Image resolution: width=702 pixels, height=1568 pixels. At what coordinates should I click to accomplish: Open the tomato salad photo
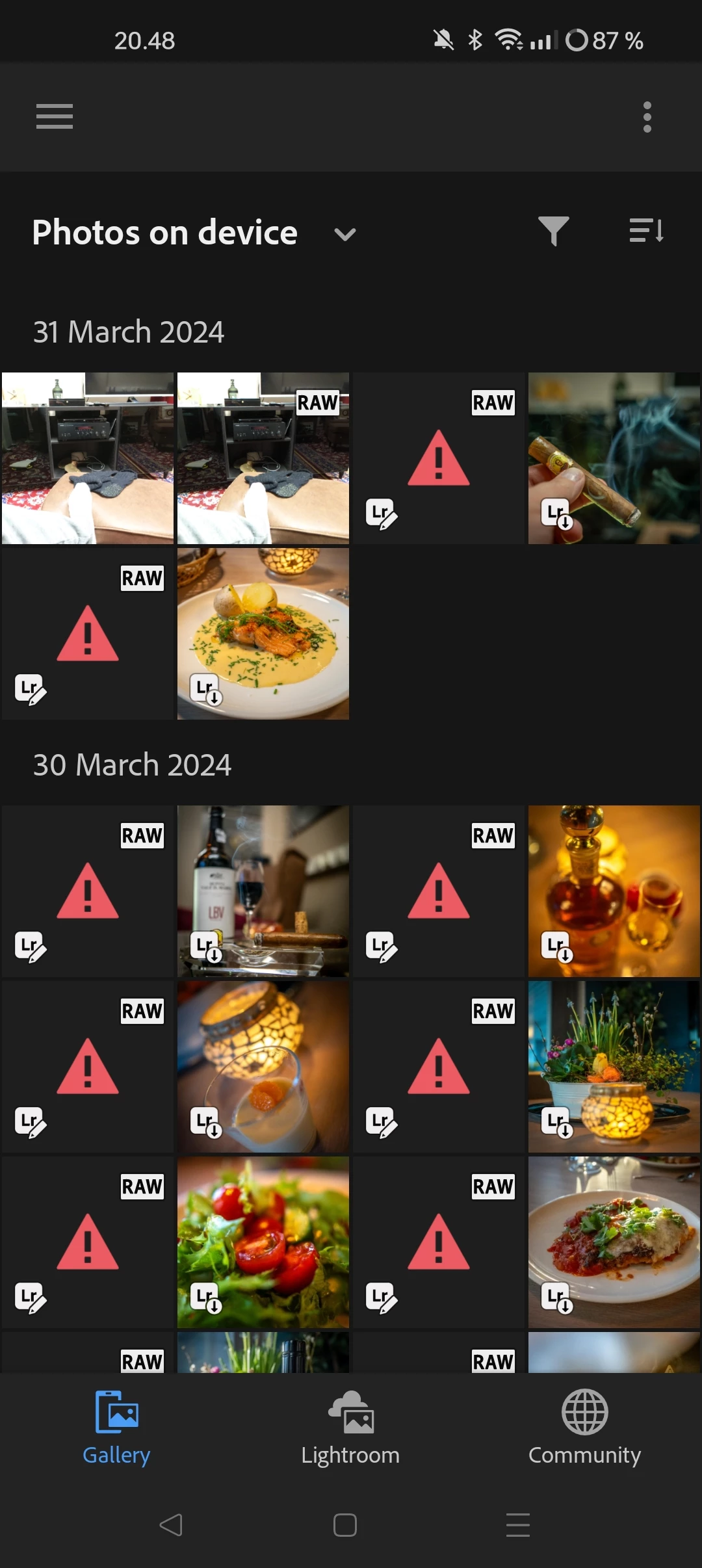pyautogui.click(x=263, y=1242)
